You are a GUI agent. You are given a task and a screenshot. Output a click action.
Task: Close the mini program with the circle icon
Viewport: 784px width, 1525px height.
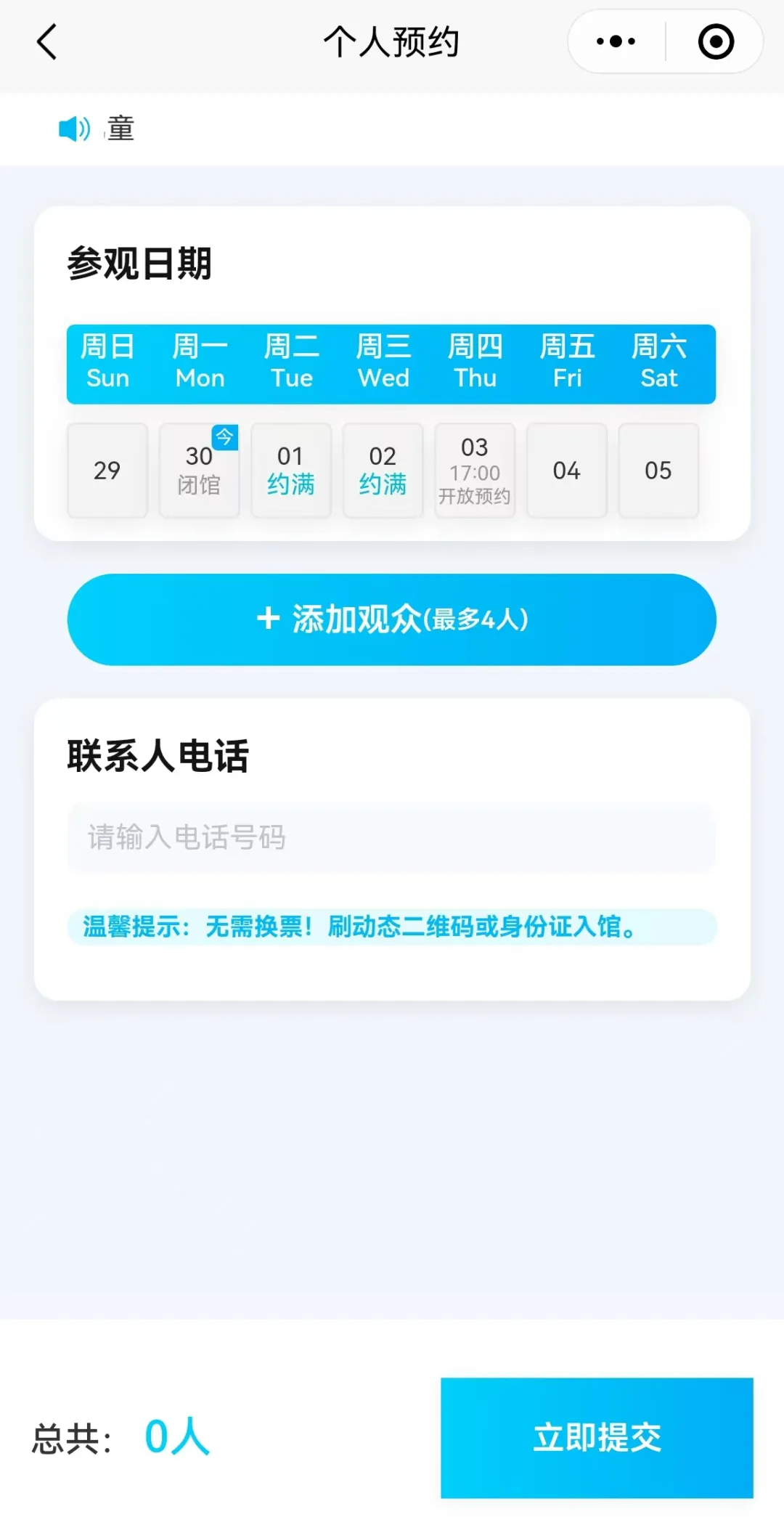(x=716, y=41)
